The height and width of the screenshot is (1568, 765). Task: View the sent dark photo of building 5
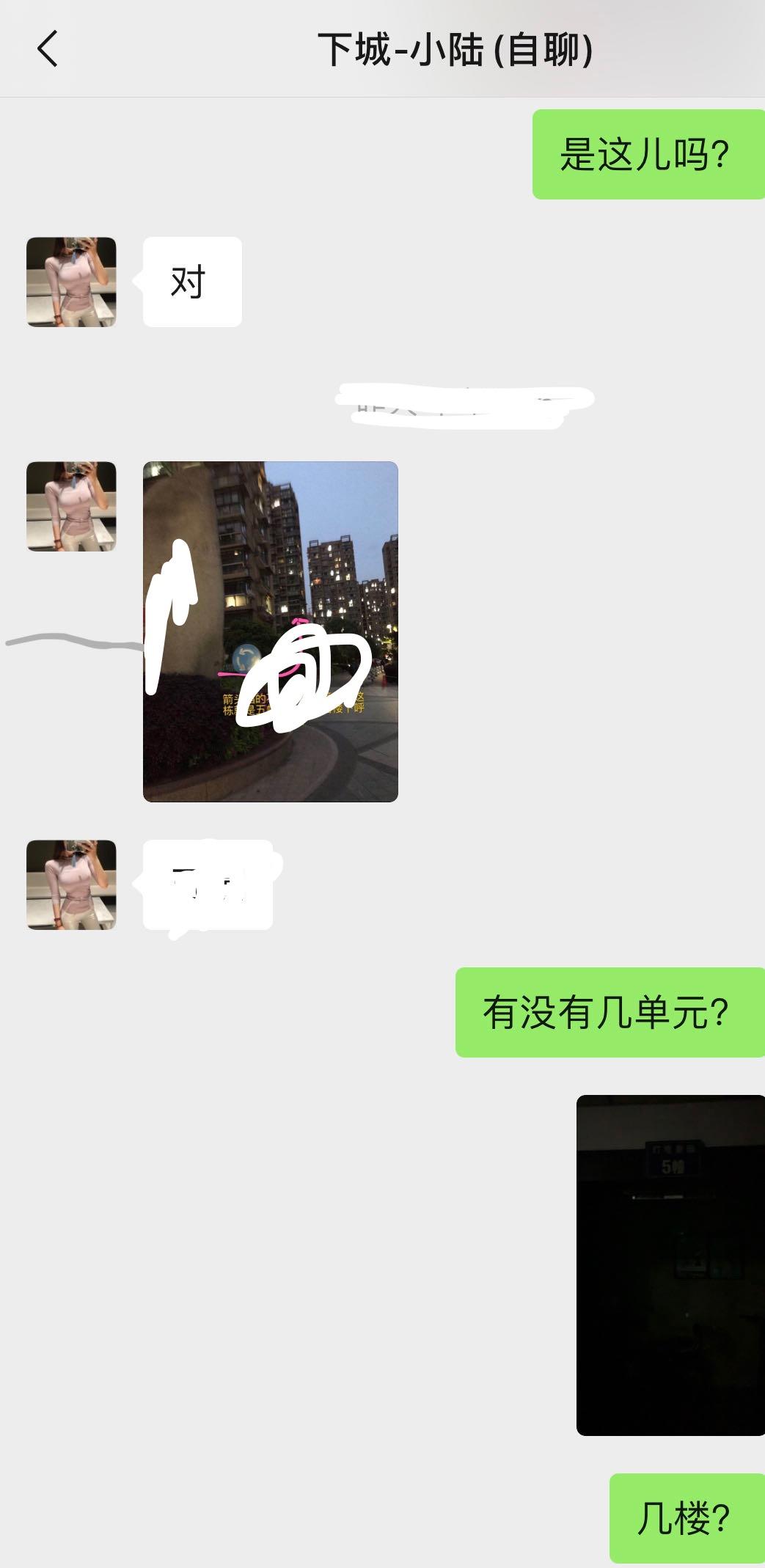[670, 1264]
